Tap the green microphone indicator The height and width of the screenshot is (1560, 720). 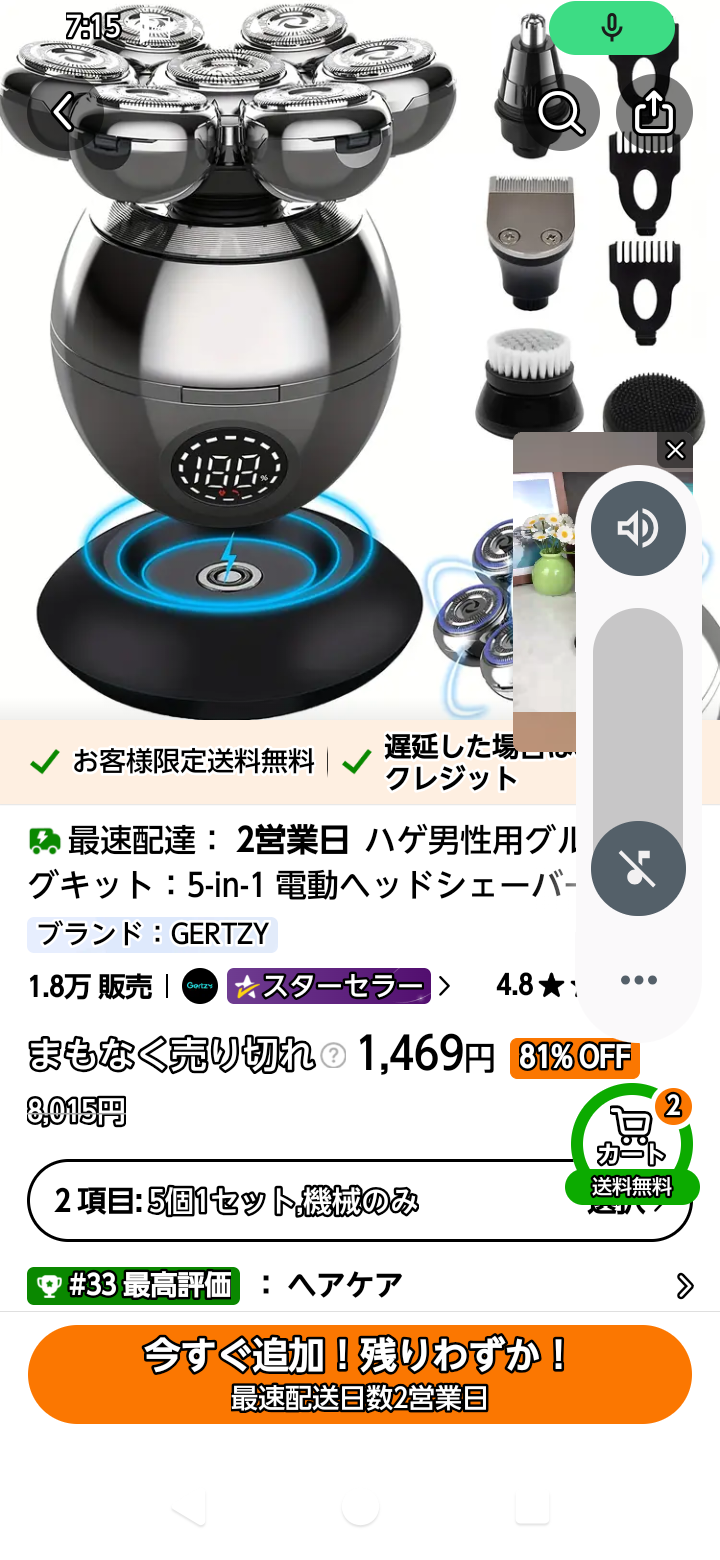612,28
